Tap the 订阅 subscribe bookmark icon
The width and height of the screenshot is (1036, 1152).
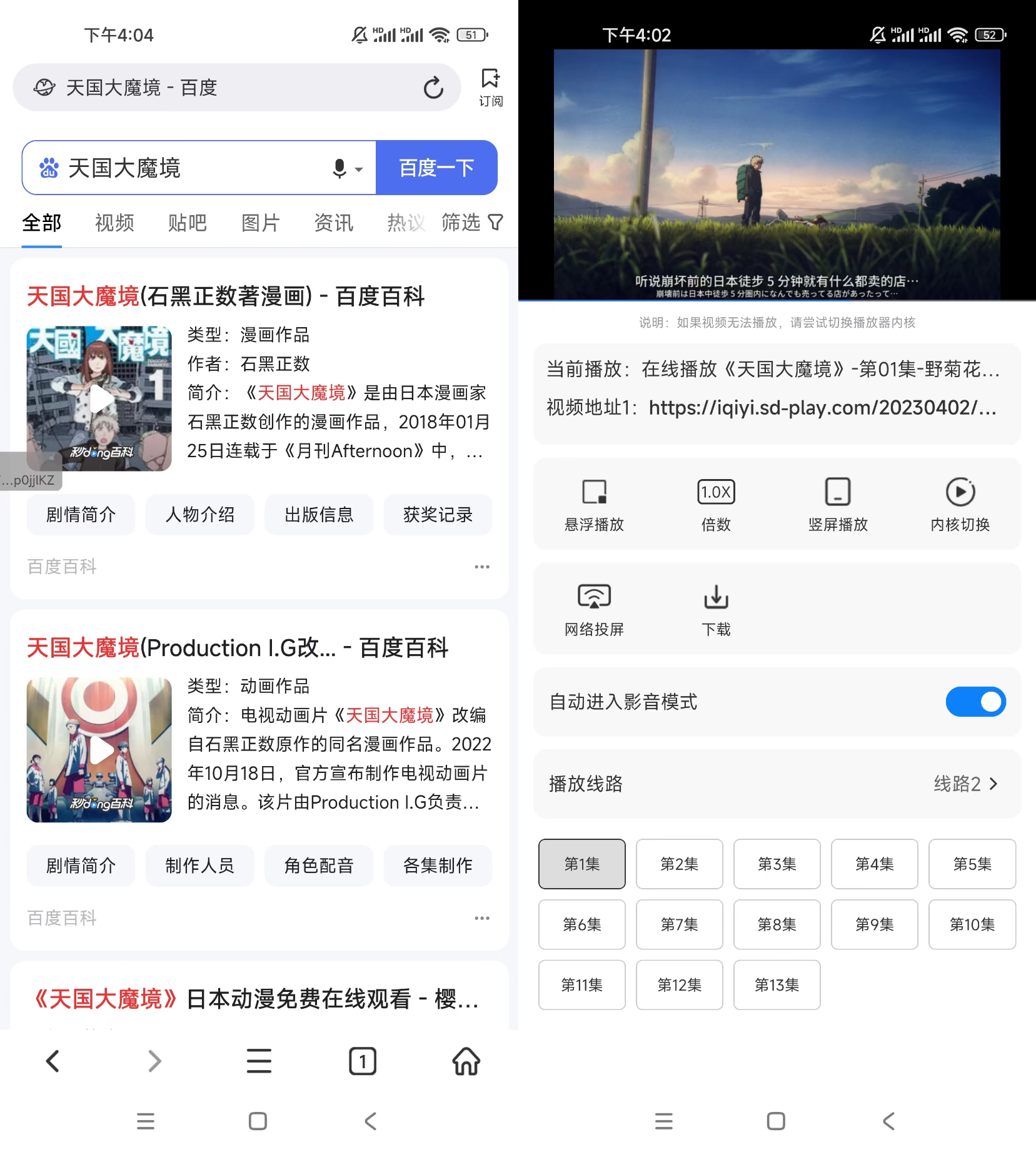pos(491,87)
